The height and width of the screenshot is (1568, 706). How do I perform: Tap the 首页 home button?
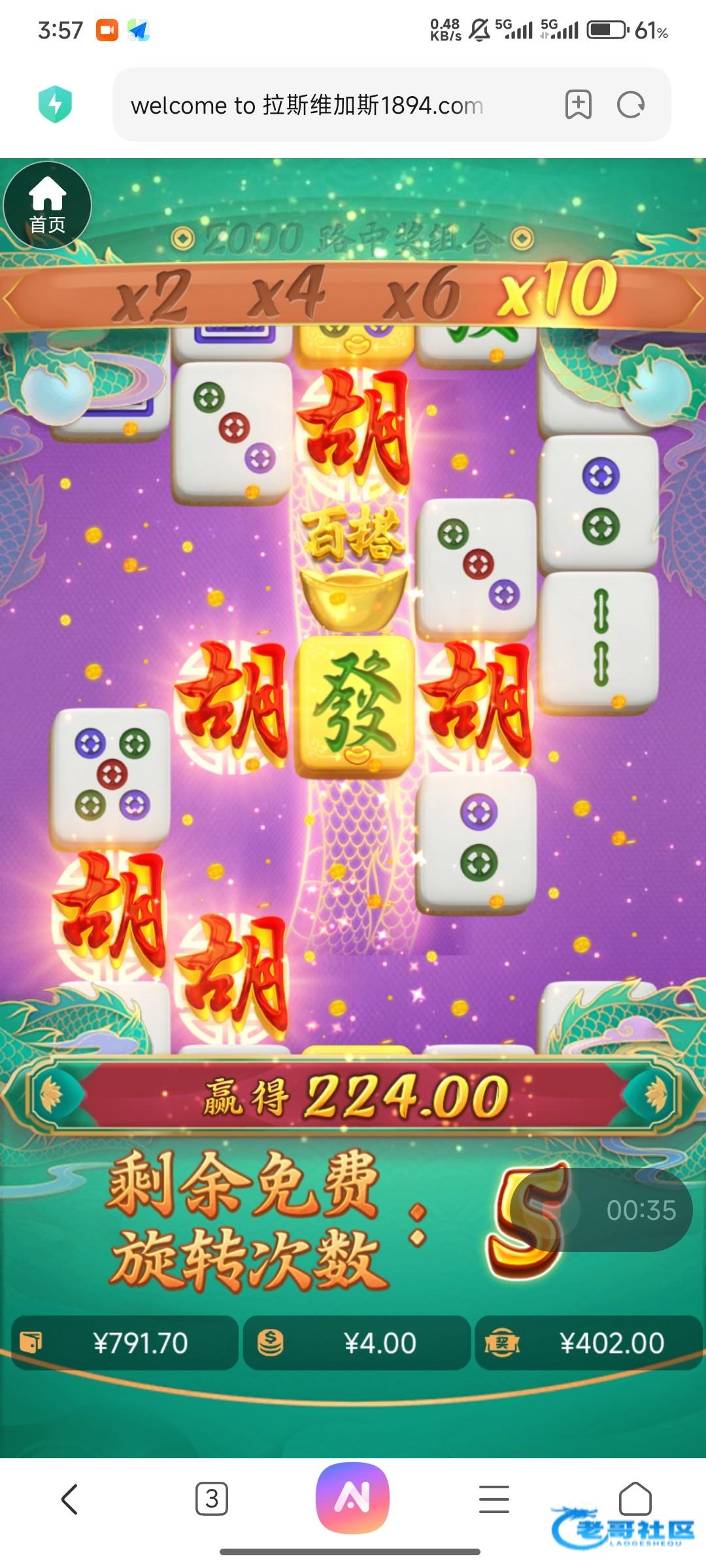click(47, 205)
